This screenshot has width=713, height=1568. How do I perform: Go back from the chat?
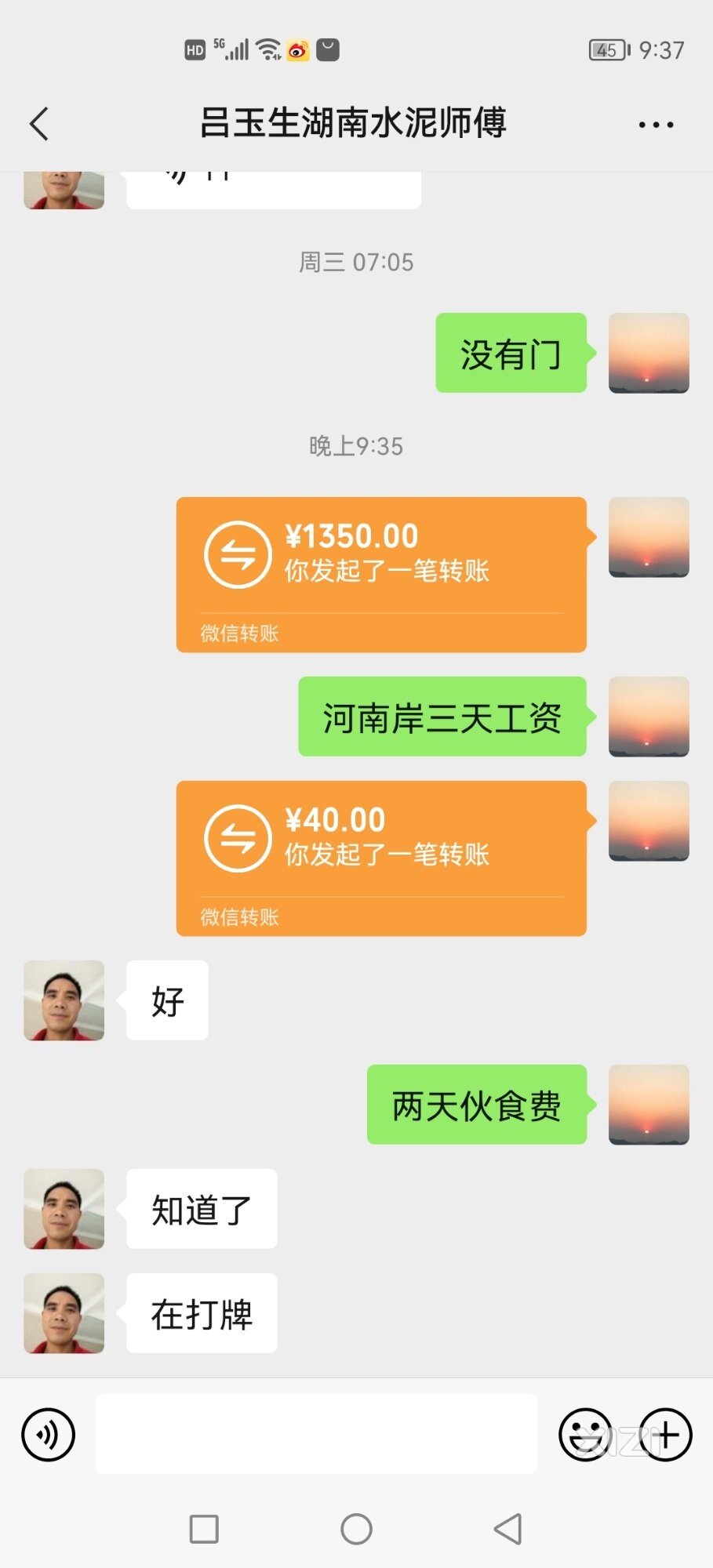[x=39, y=124]
